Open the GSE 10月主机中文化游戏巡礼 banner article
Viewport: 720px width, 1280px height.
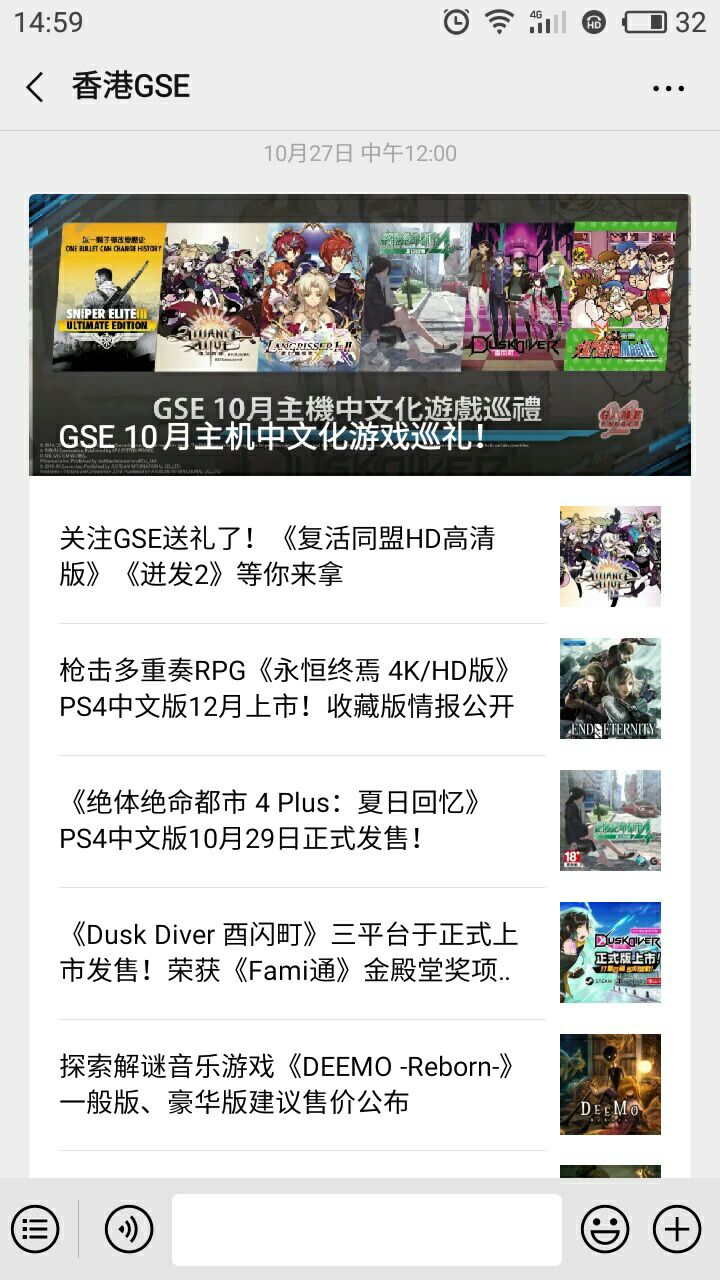click(x=360, y=335)
